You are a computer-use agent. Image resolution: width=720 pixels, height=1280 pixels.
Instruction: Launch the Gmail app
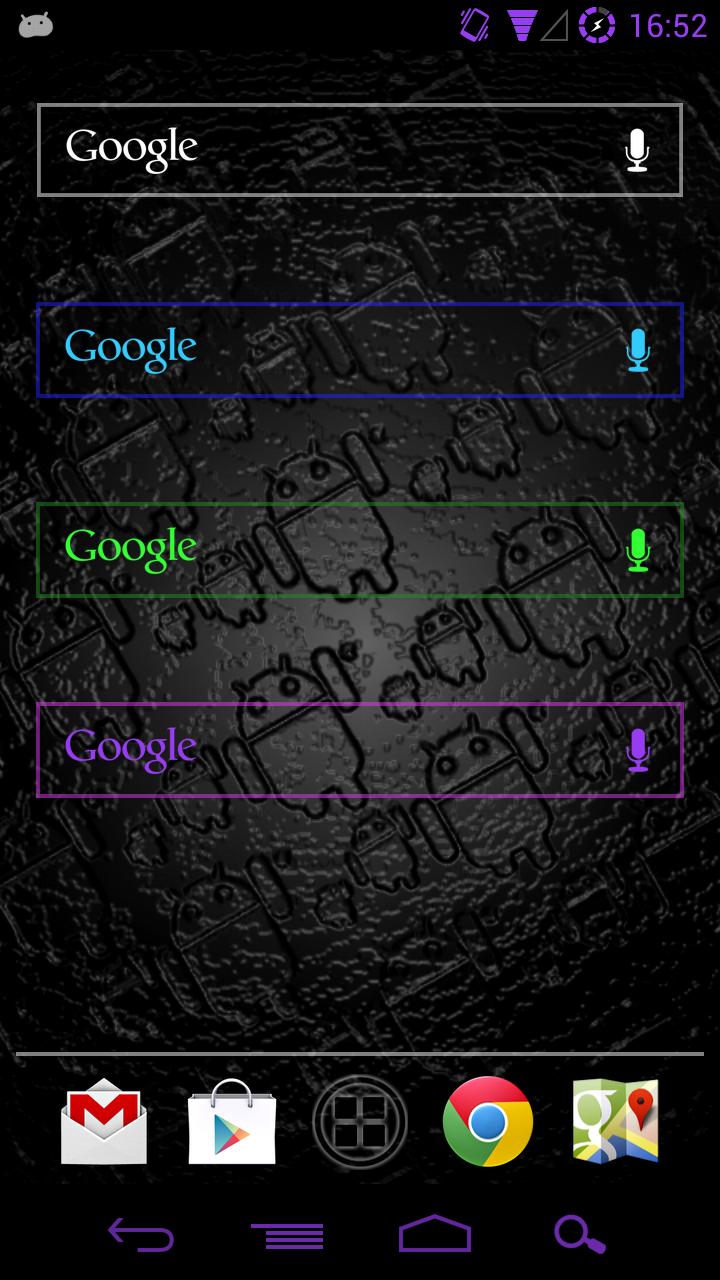click(x=104, y=1121)
